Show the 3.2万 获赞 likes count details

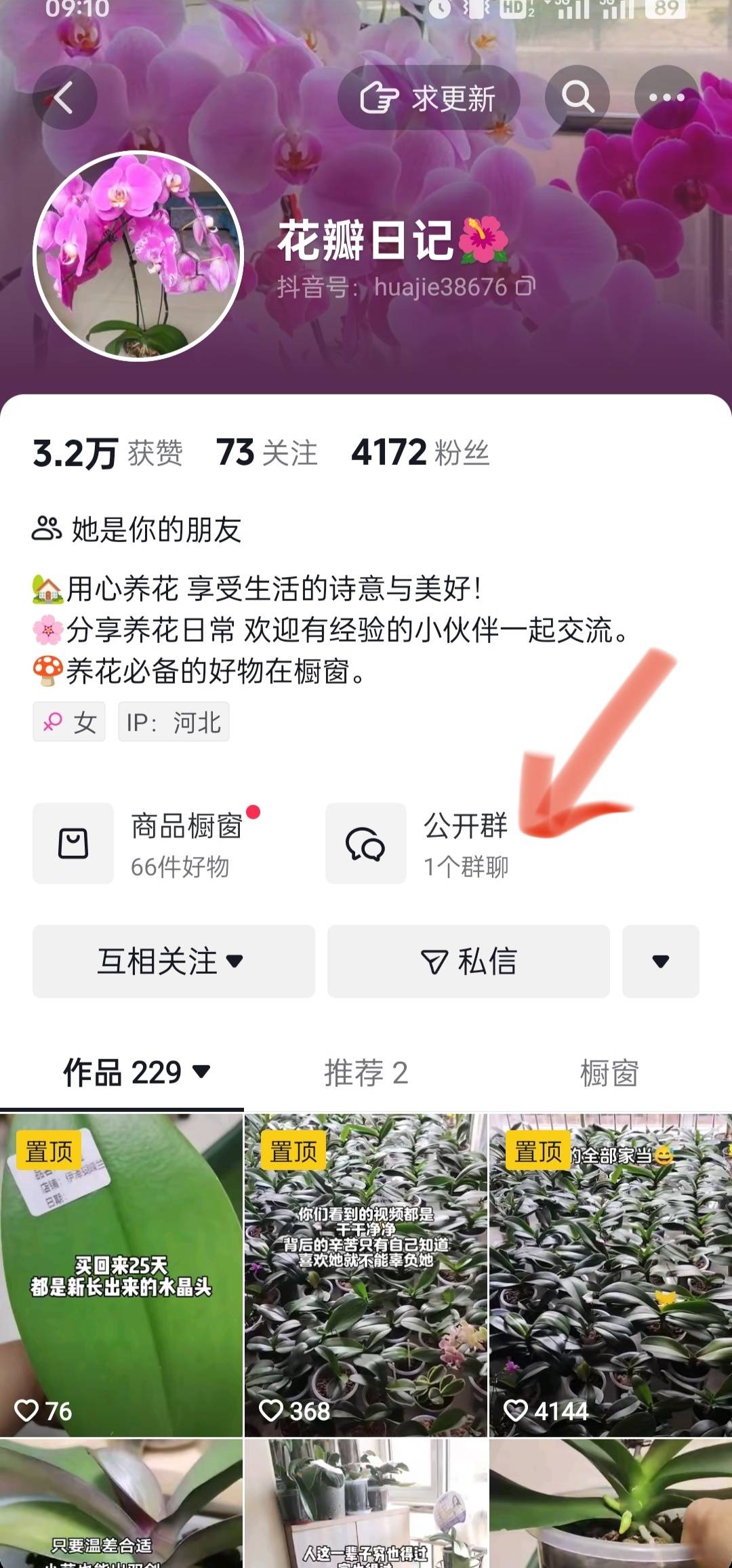click(x=107, y=453)
